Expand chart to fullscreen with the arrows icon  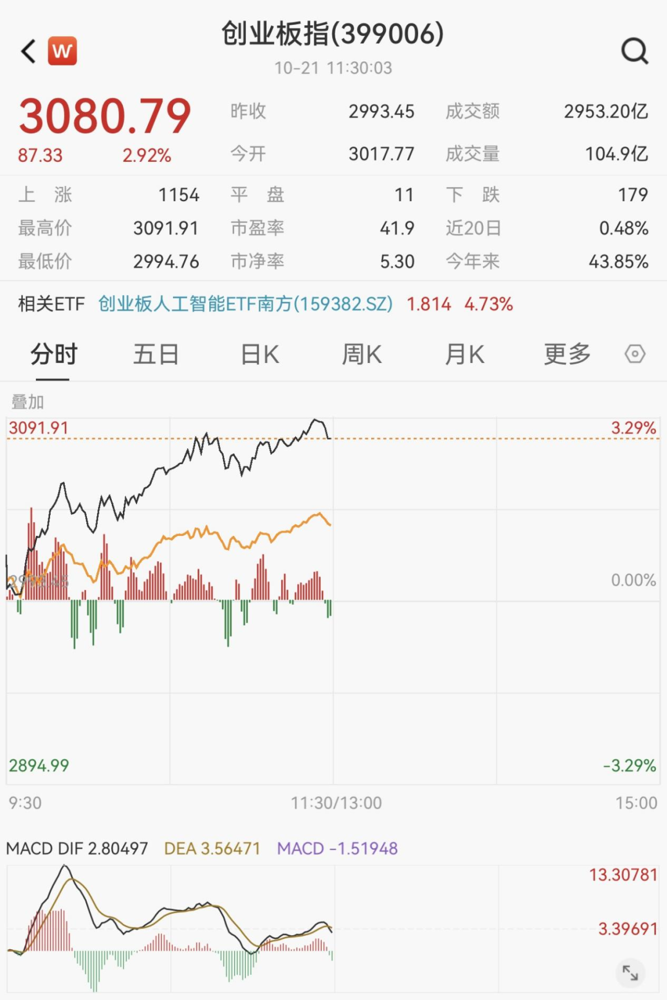630,971
